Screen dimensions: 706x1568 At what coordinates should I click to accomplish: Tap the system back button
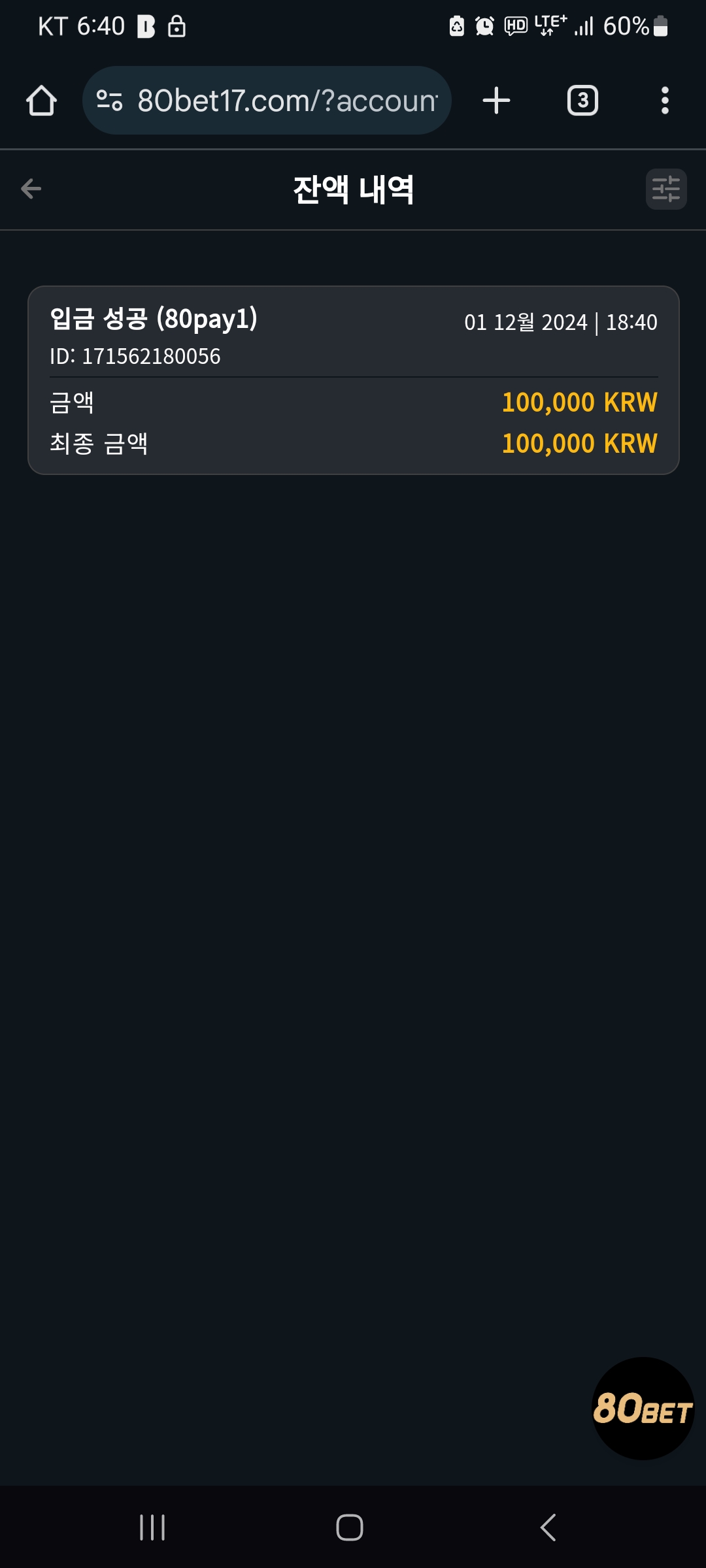[x=548, y=1527]
